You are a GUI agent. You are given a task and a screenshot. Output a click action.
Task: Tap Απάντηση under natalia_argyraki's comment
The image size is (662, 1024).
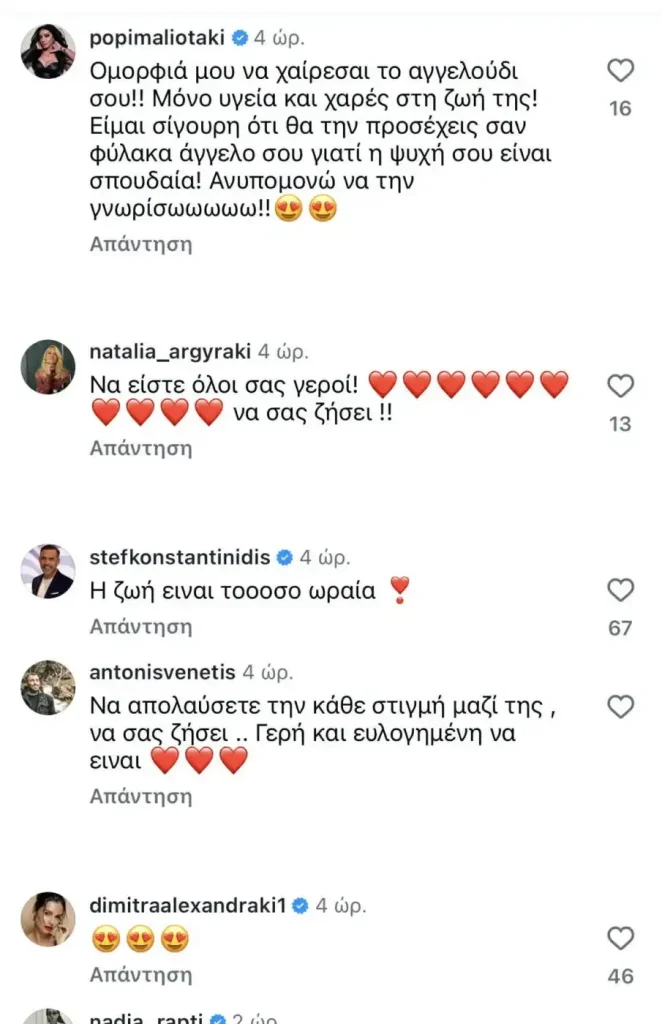click(140, 448)
